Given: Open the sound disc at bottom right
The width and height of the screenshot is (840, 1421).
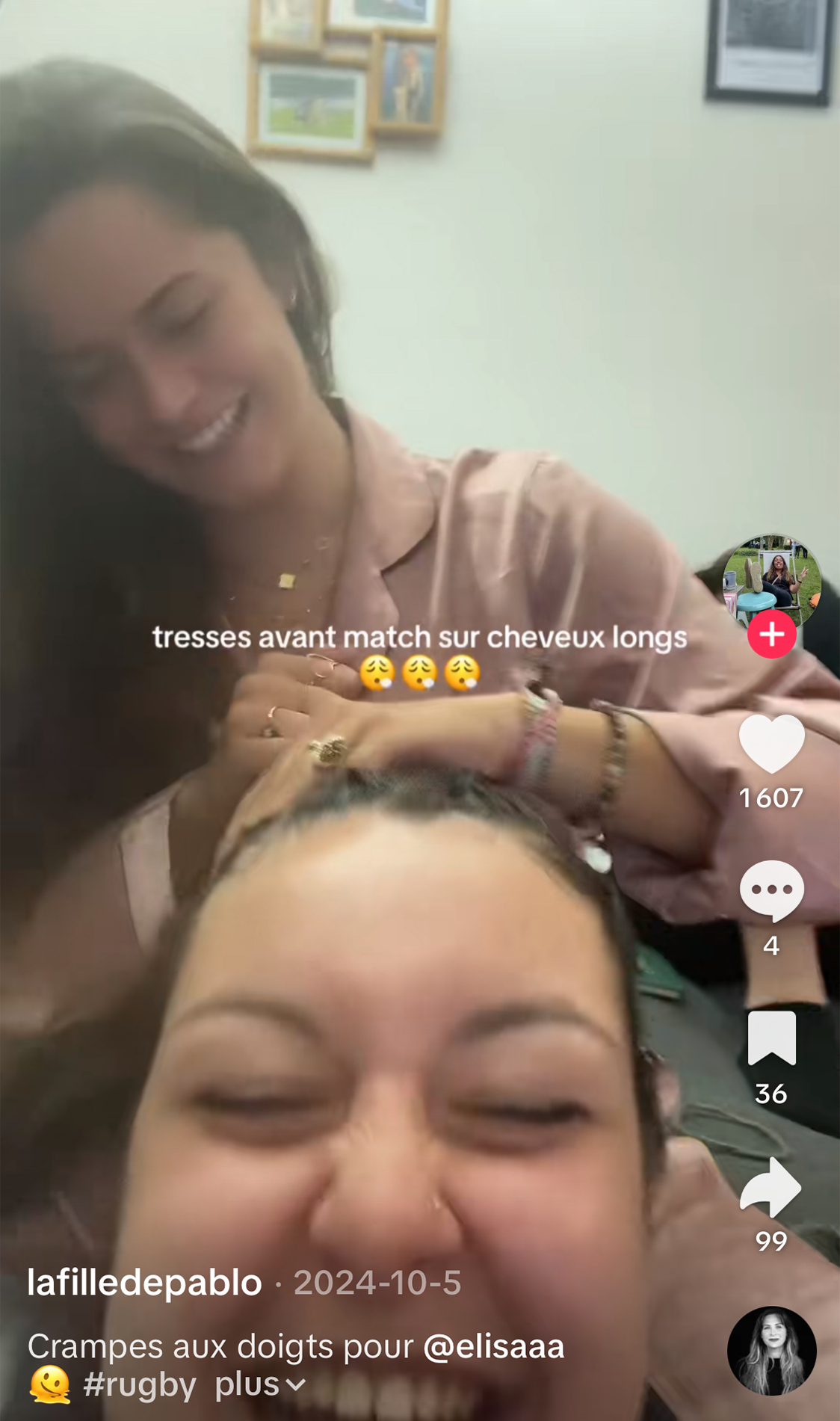Looking at the screenshot, I should tap(771, 1351).
